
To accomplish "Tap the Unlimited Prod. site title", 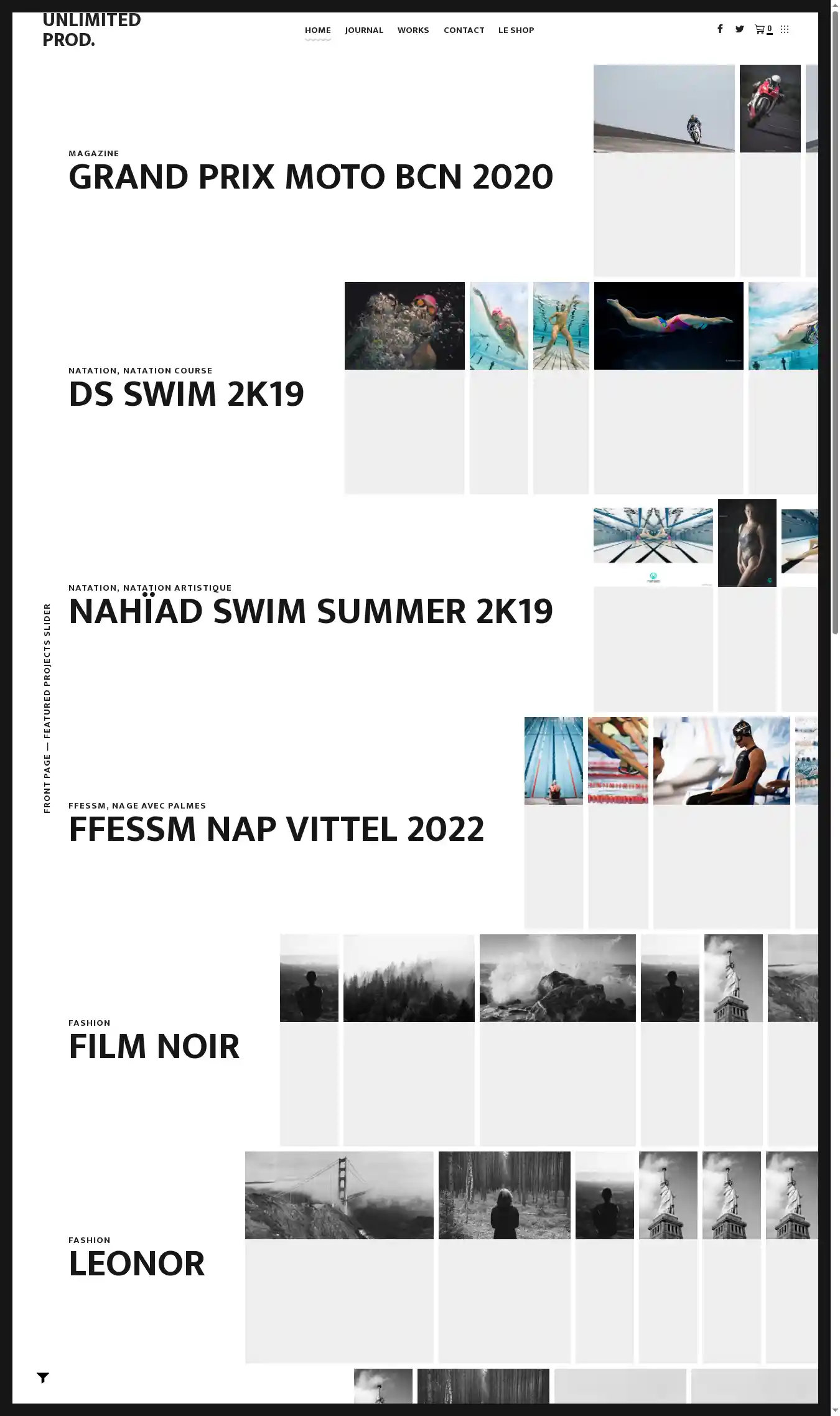I will [91, 29].
